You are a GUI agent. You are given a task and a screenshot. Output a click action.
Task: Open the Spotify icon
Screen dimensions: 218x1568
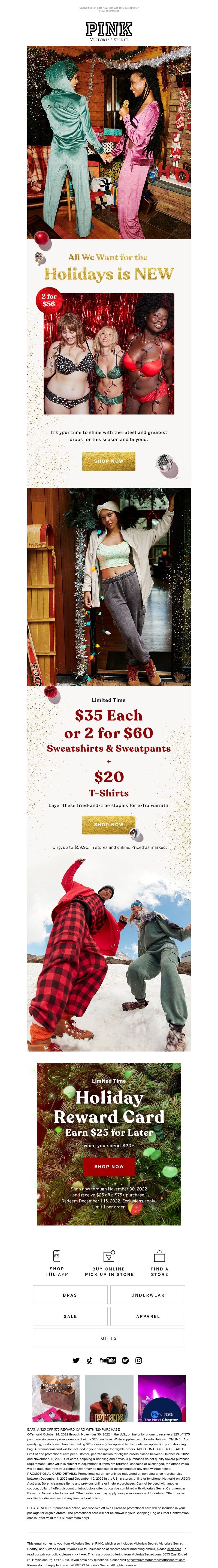(125, 1360)
